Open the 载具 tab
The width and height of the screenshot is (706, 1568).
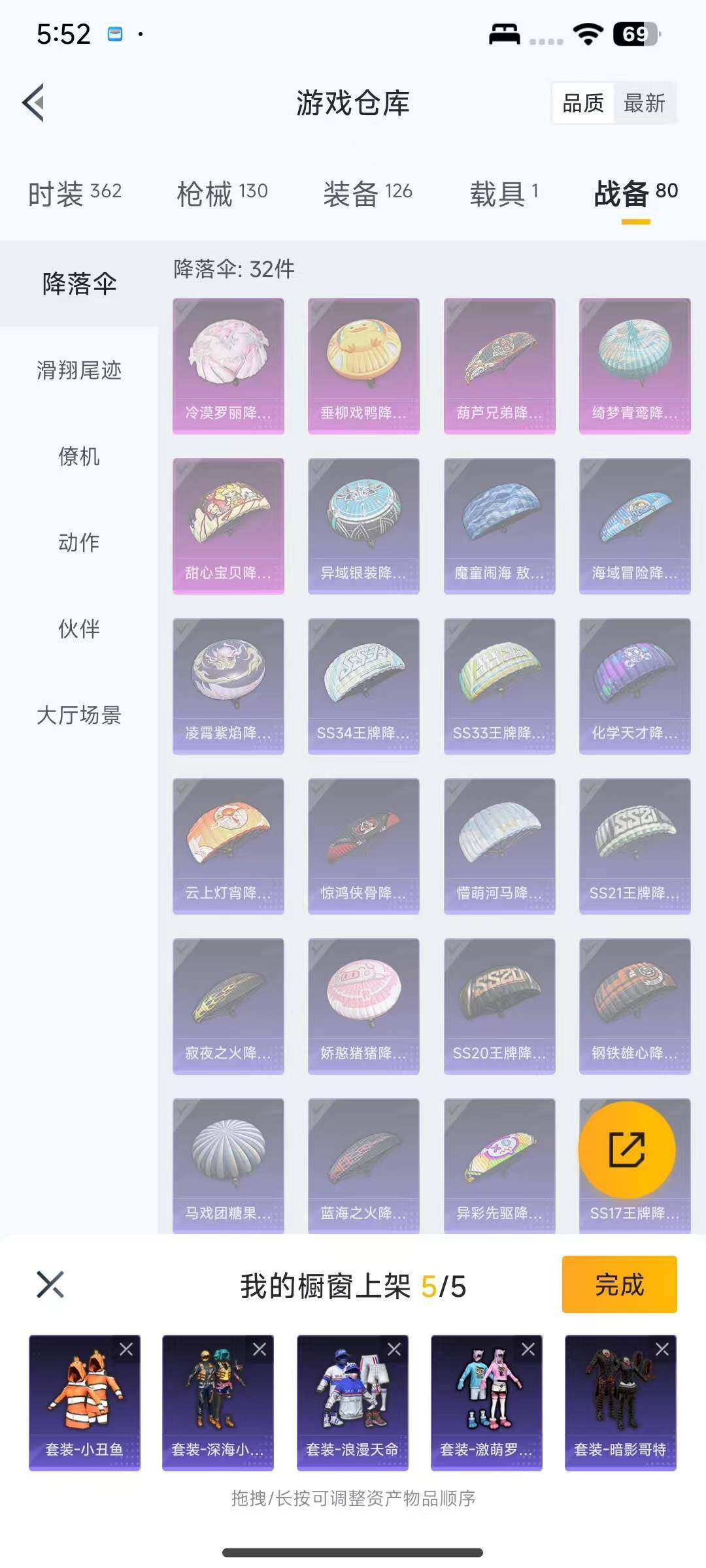coord(503,193)
